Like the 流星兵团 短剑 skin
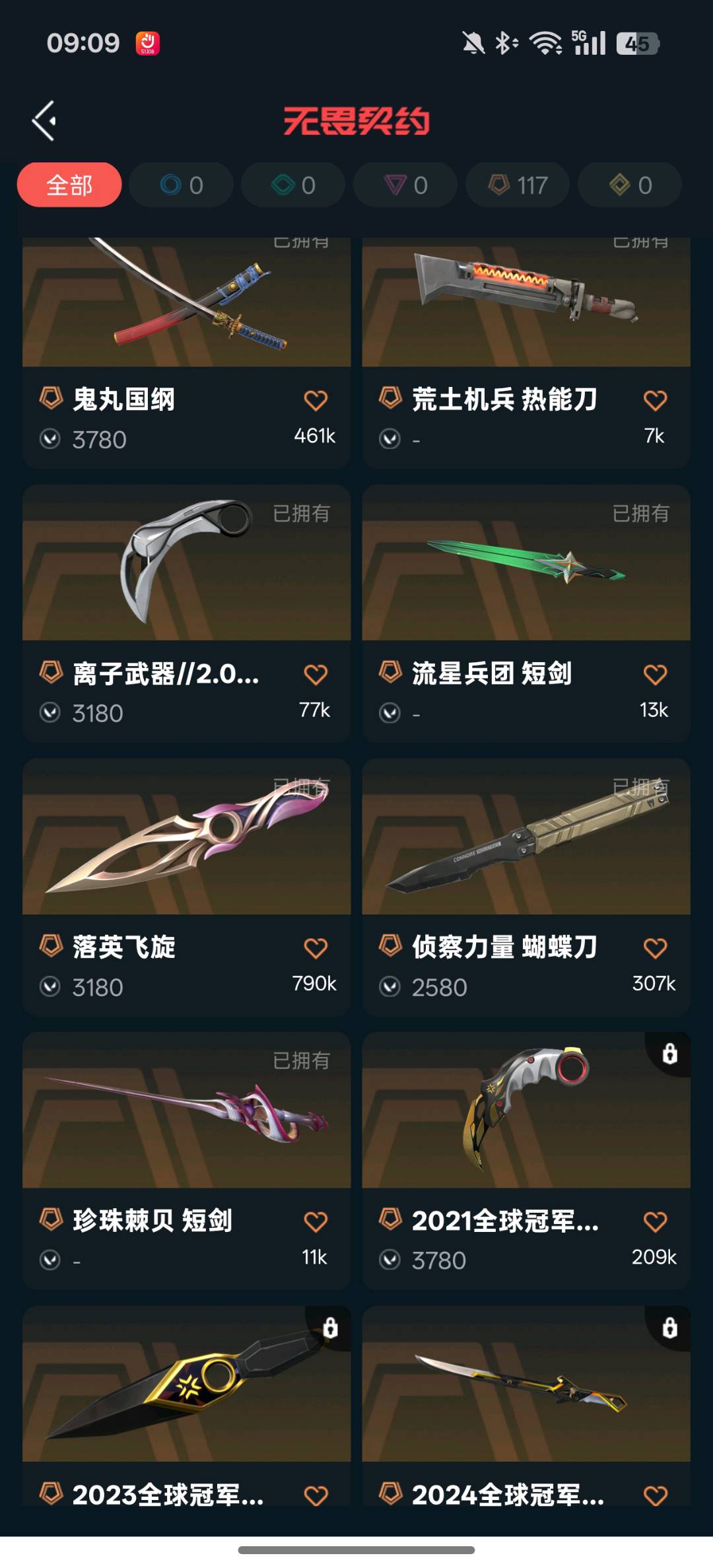Viewport: 713px width, 1568px height. (655, 674)
